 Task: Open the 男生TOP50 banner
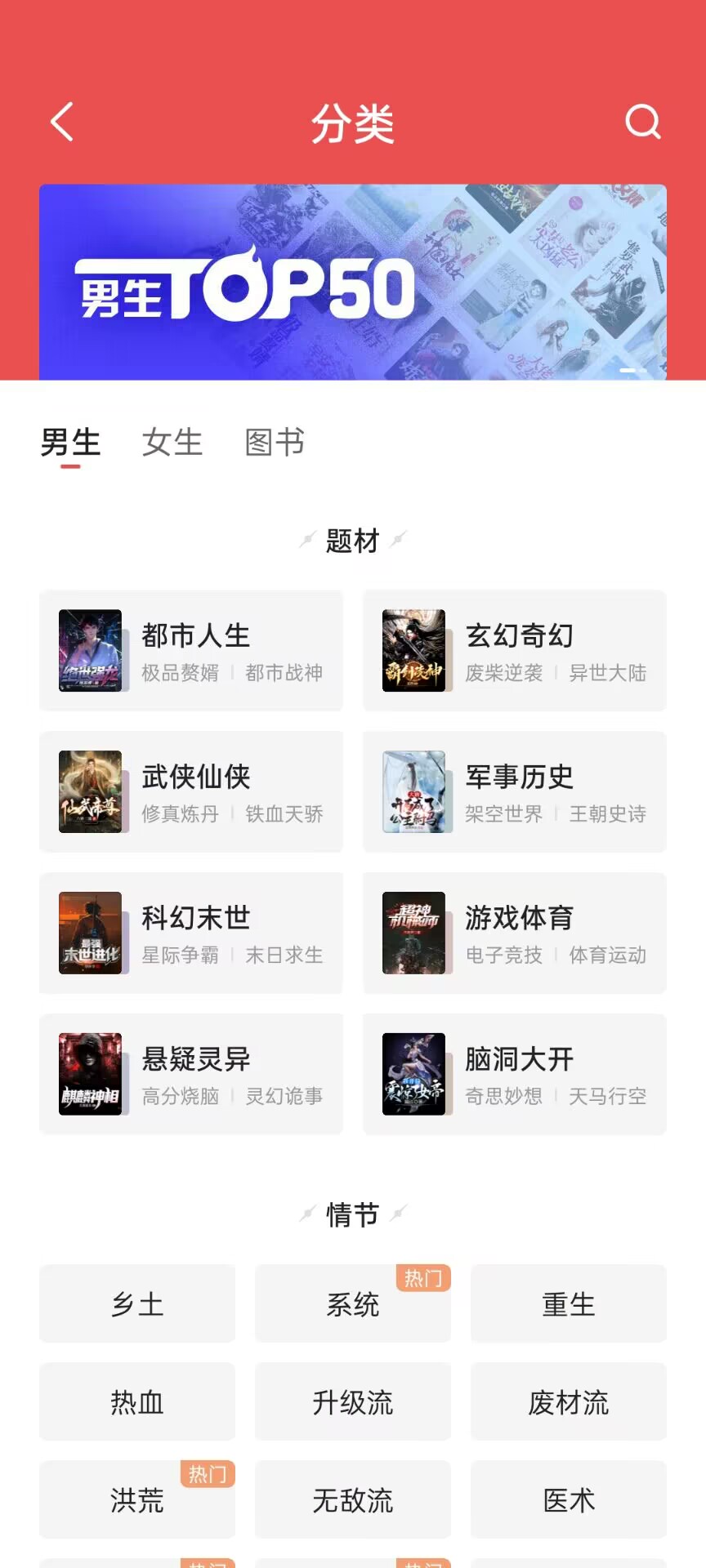click(353, 282)
